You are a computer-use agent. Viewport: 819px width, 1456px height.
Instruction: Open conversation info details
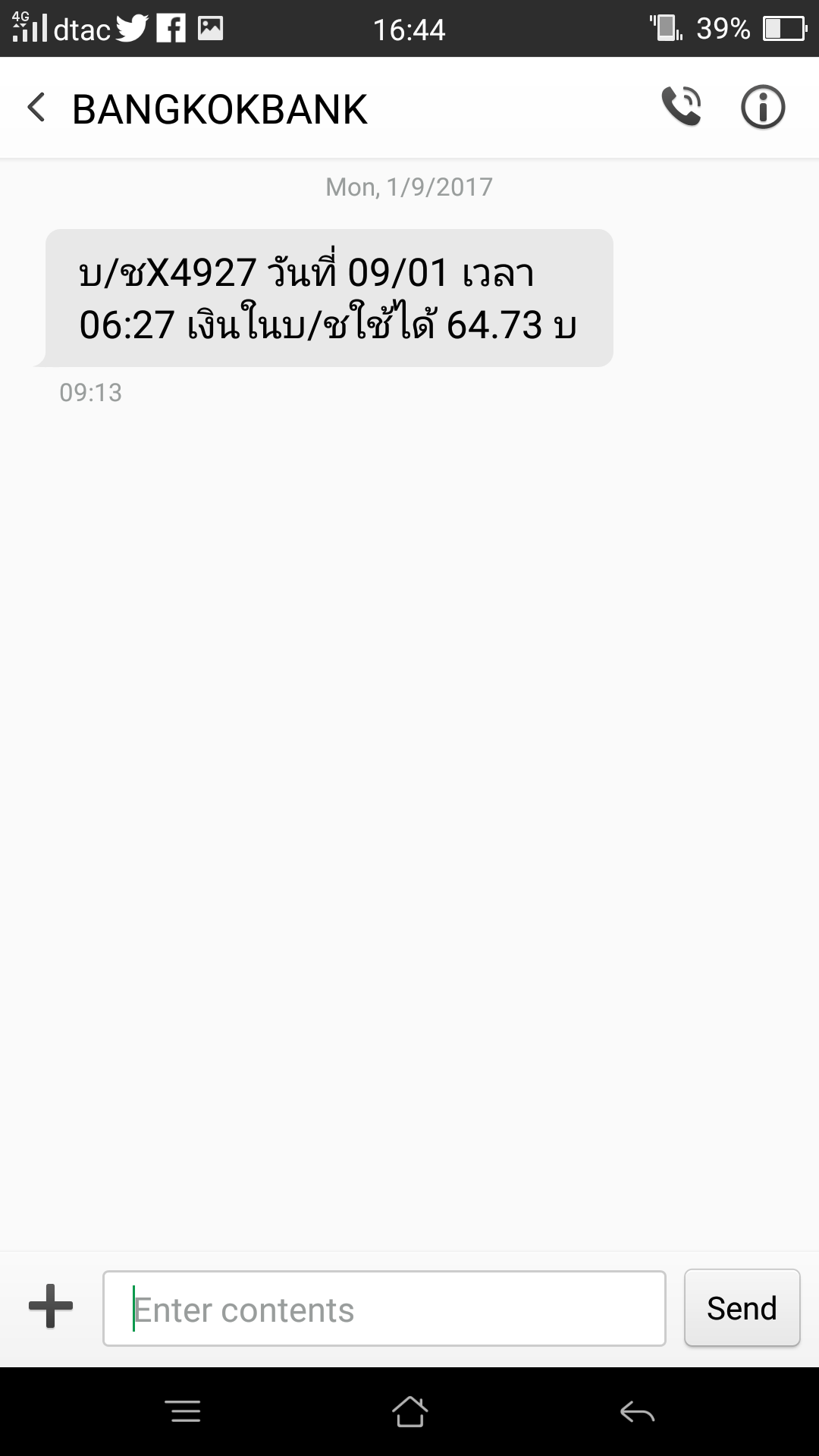[762, 107]
